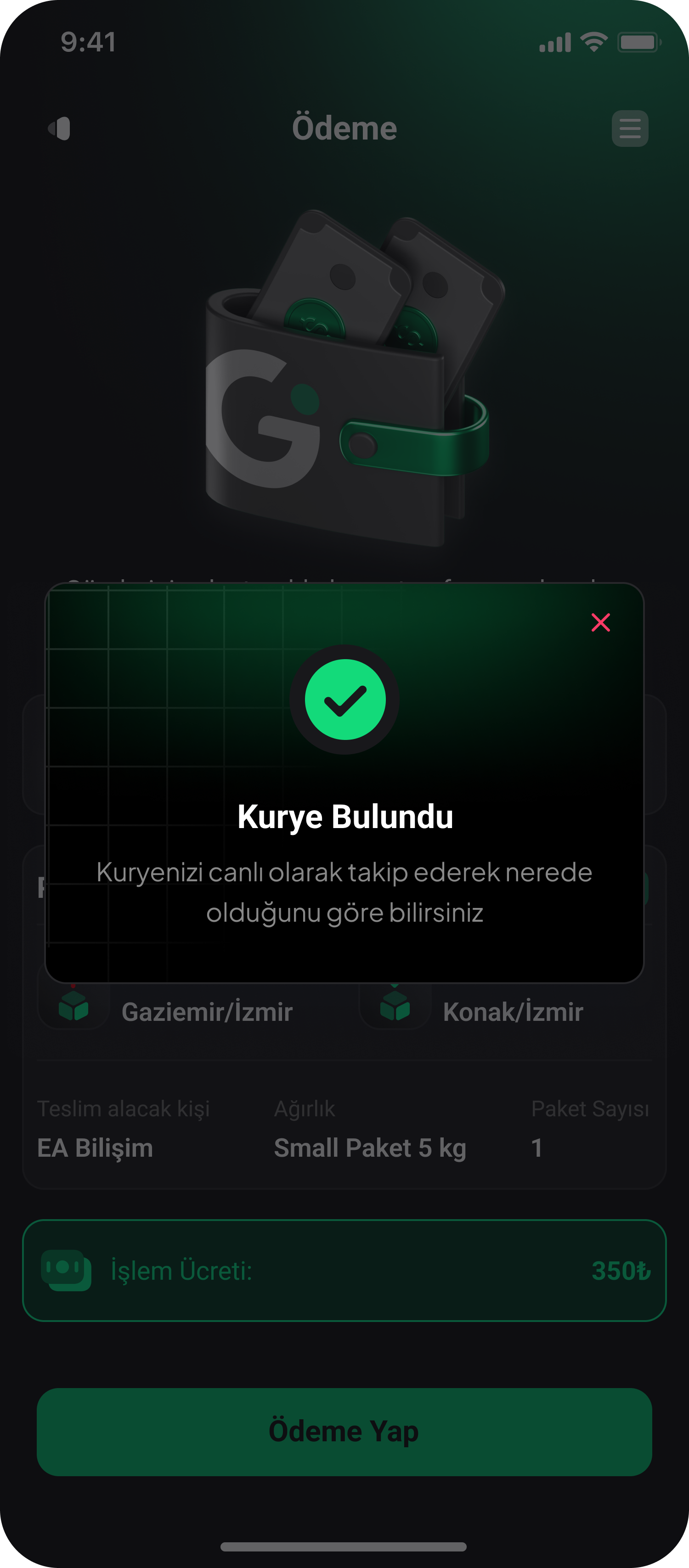Screen dimensions: 689x1568
Task: Tap the 350₺ transaction amount
Action: point(622,1271)
